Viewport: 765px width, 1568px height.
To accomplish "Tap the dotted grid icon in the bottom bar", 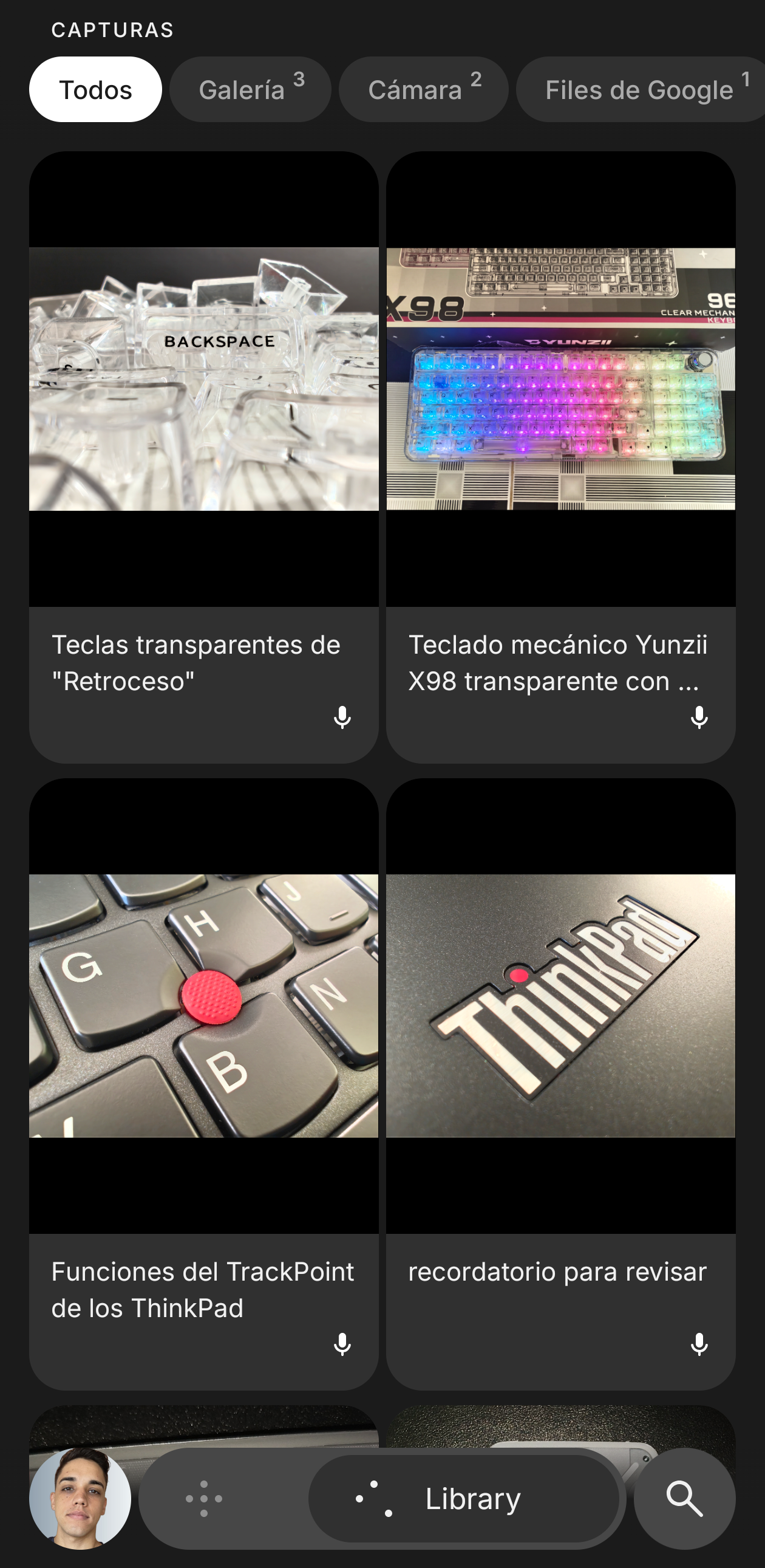I will point(204,1498).
